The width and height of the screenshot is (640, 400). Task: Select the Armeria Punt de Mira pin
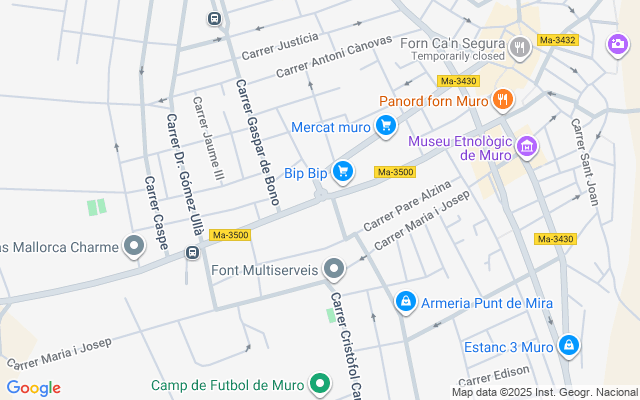(405, 301)
